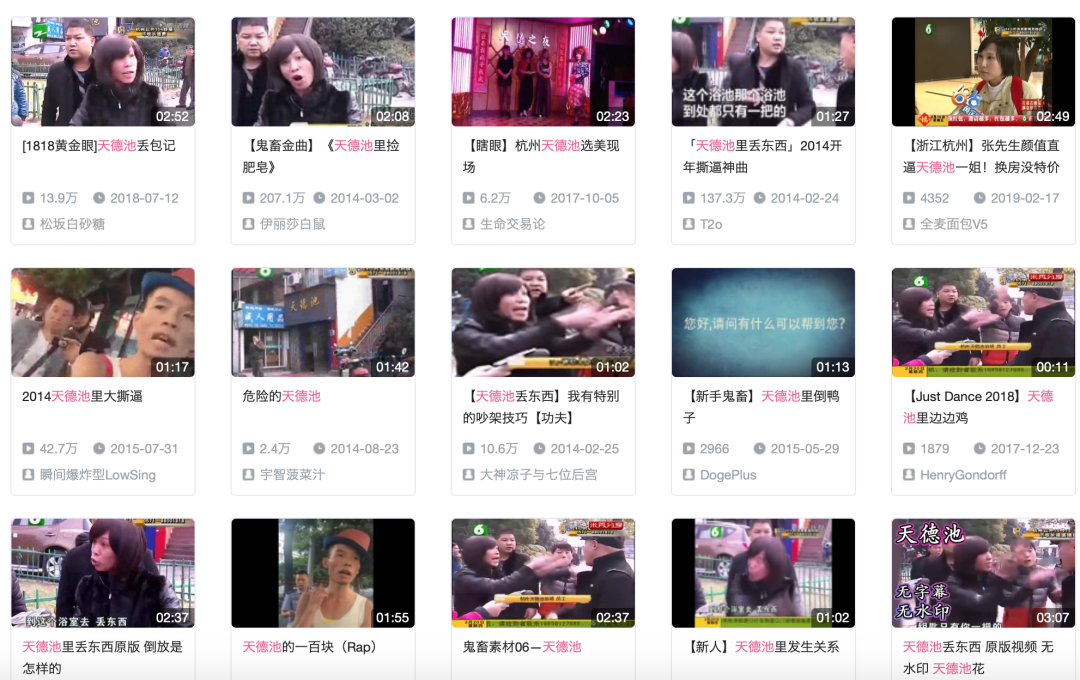Play 【鬼畜金曲】《天德池里捡肥皂》 video

(322, 71)
